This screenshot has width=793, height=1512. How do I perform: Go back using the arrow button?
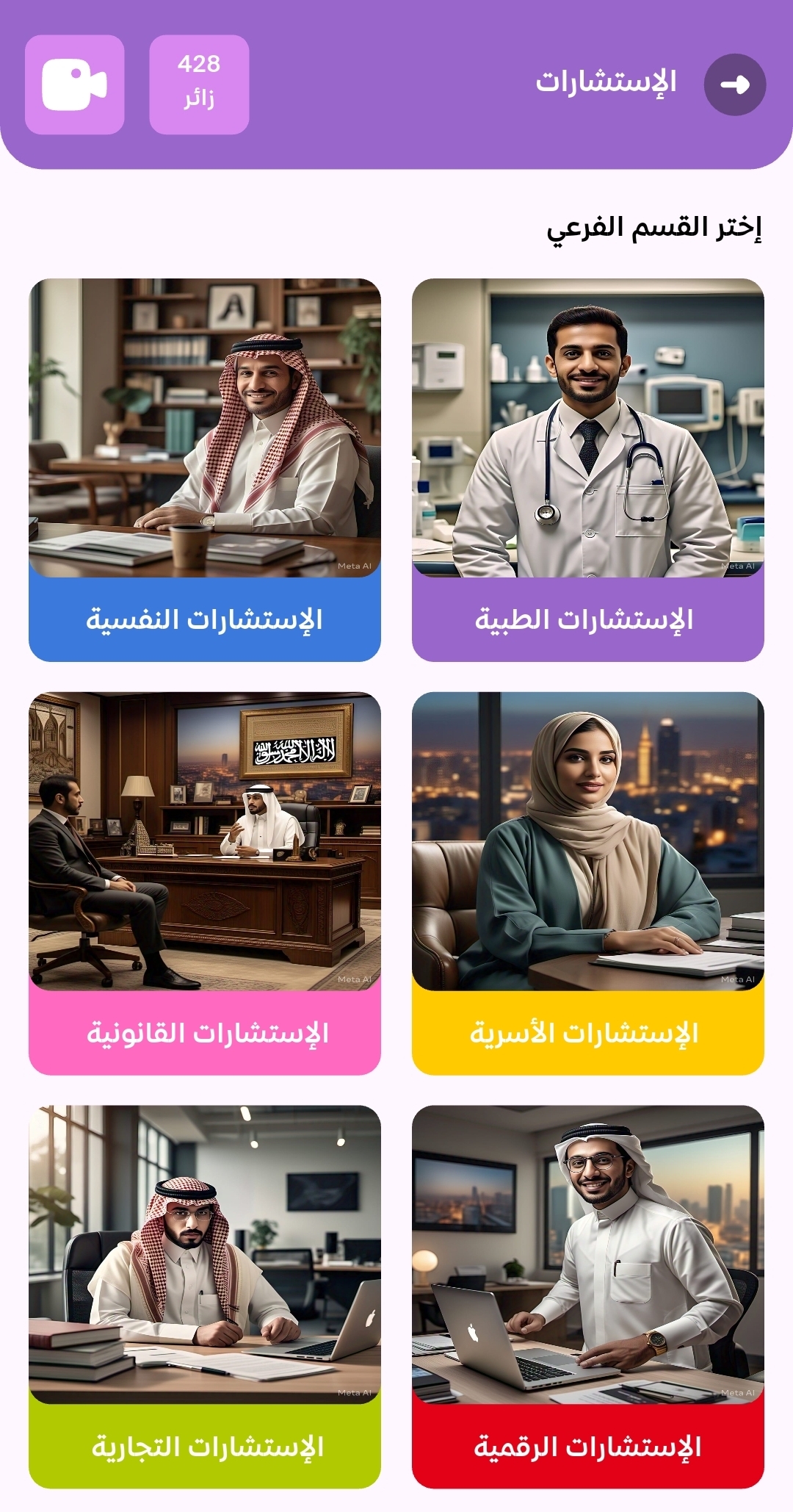click(x=734, y=84)
